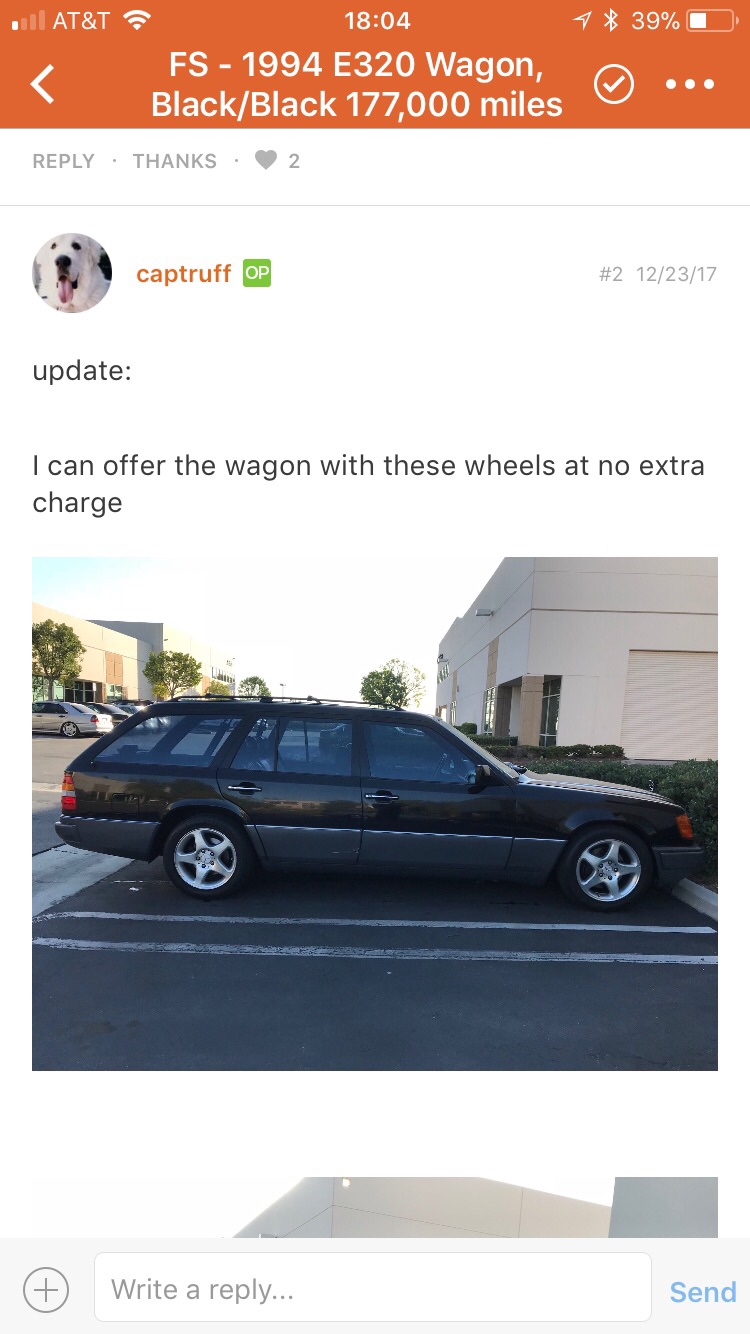The image size is (750, 1334).
Task: Focus the Write a reply field
Action: tap(372, 1289)
